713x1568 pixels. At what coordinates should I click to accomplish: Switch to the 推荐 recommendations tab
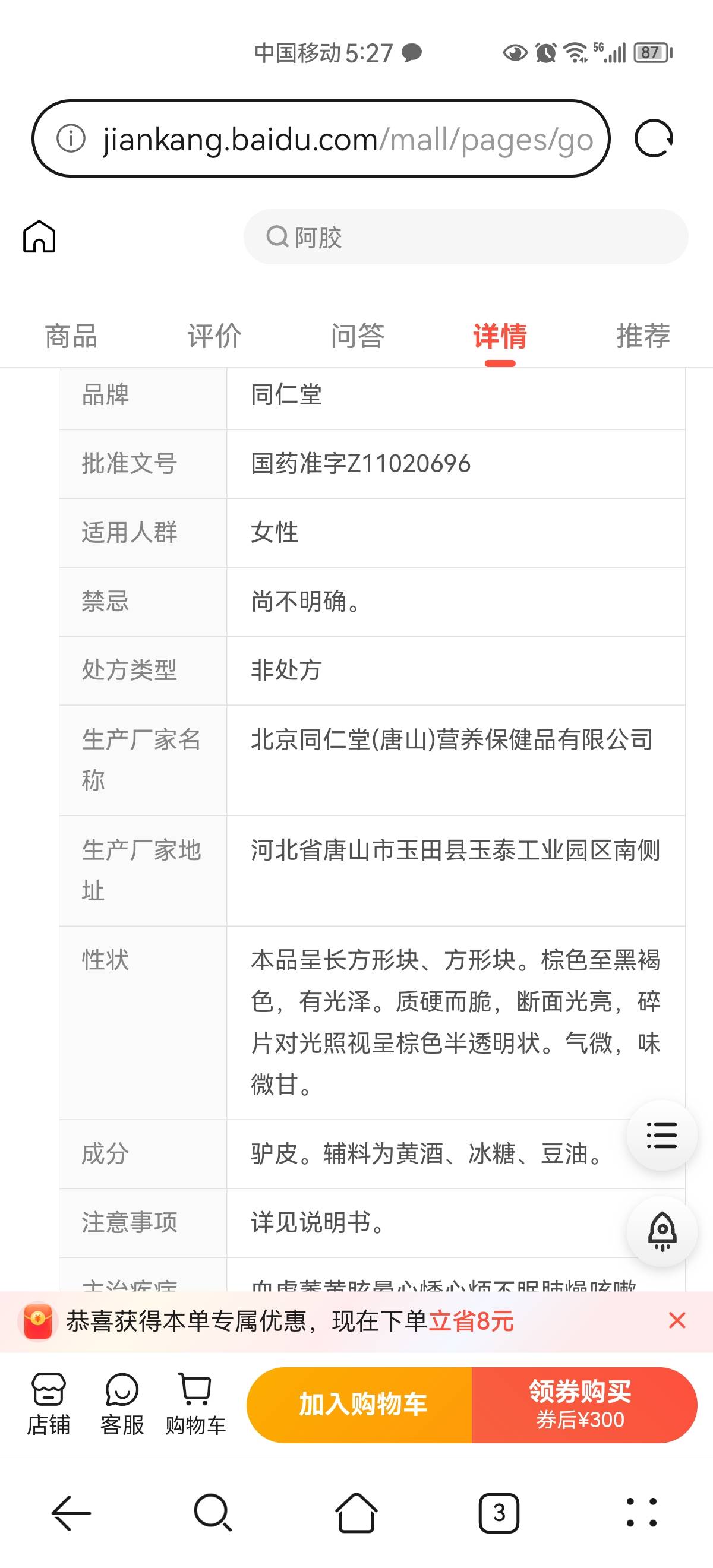tap(643, 336)
